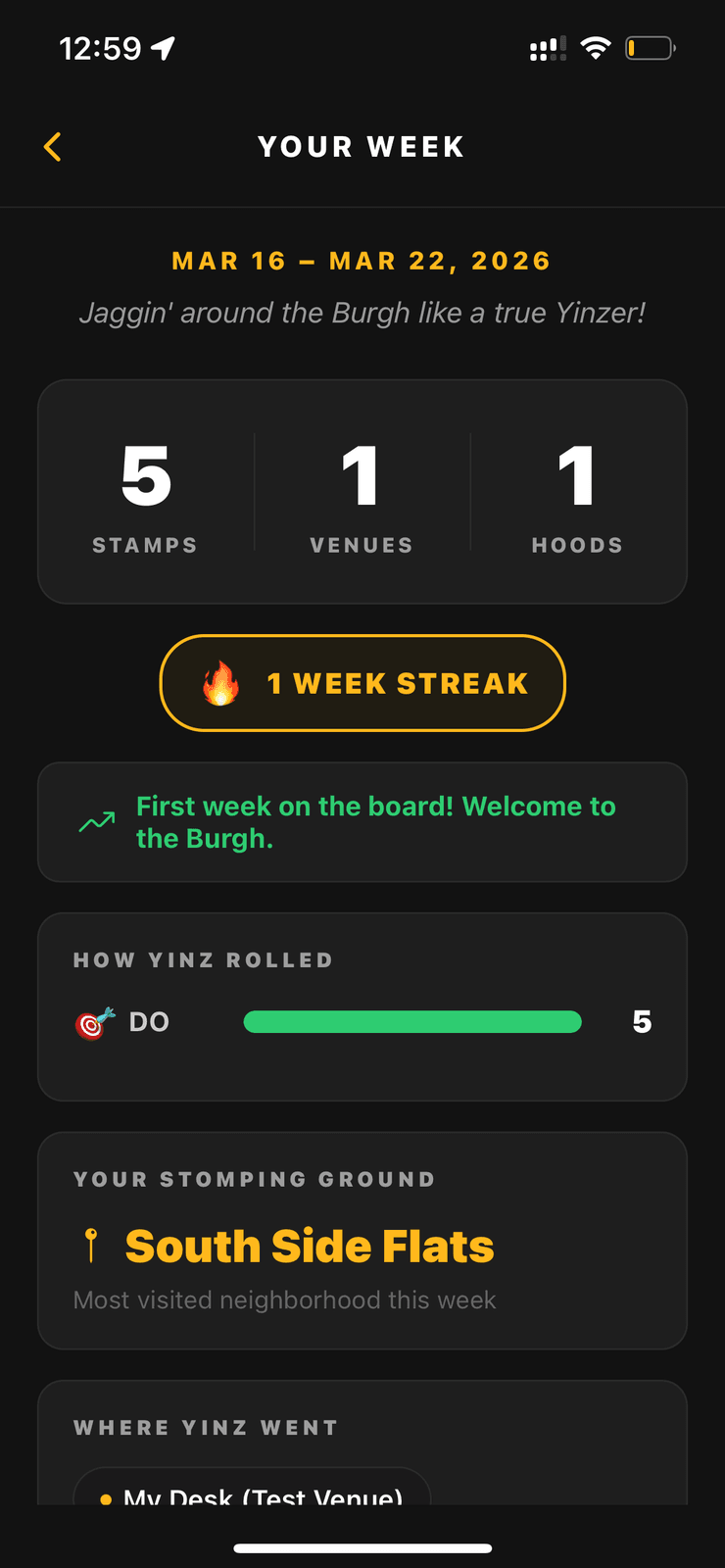Viewport: 725px width, 1568px height.
Task: Select the yellow dot next to My Desk
Action: pyautogui.click(x=108, y=1498)
